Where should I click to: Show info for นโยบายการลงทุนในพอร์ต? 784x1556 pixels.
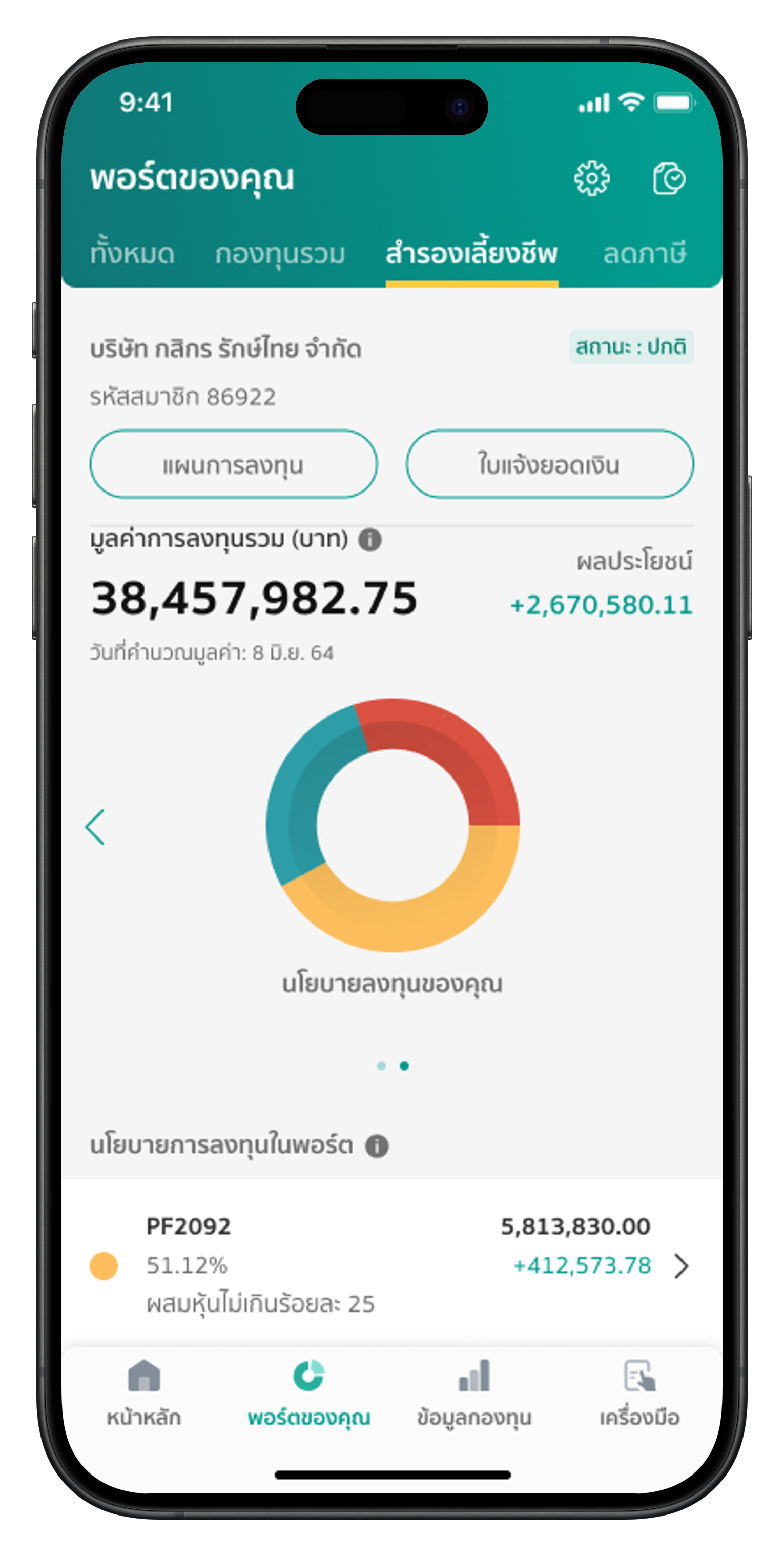coord(377,1145)
